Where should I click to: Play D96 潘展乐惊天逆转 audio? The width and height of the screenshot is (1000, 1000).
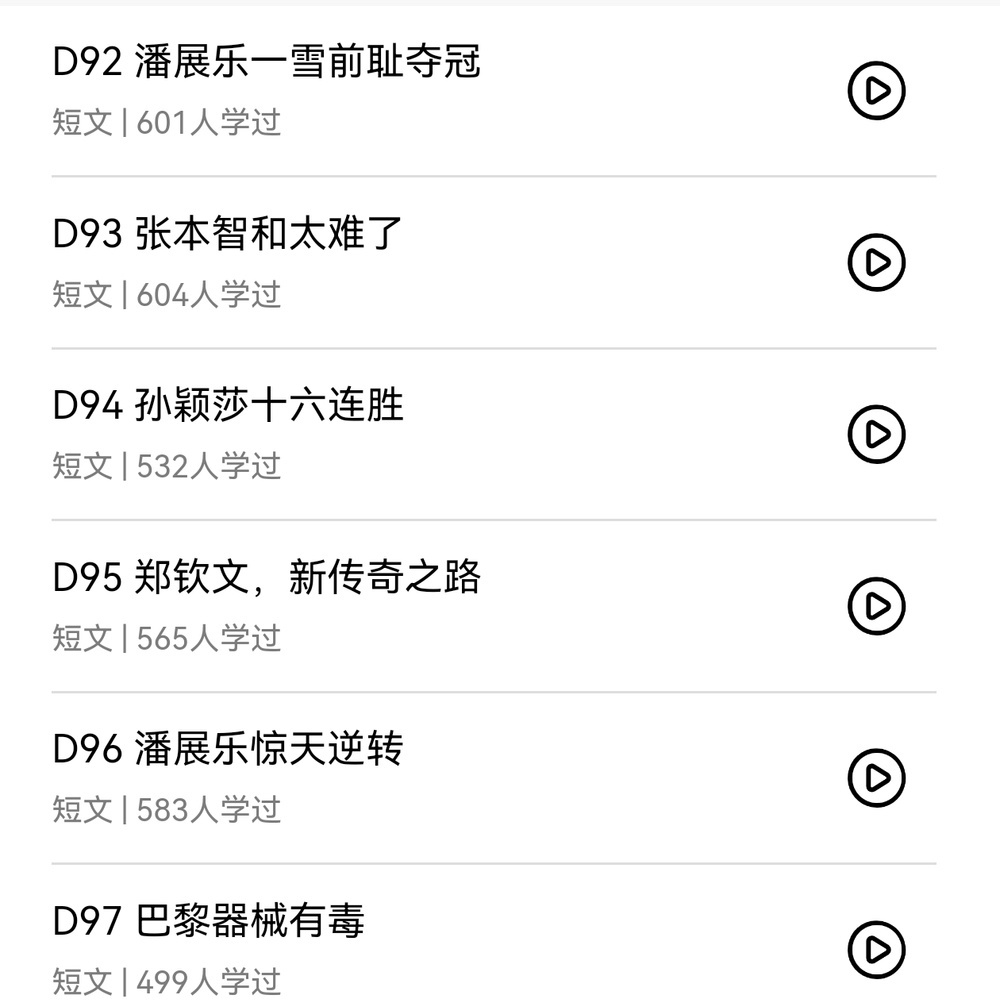[876, 778]
